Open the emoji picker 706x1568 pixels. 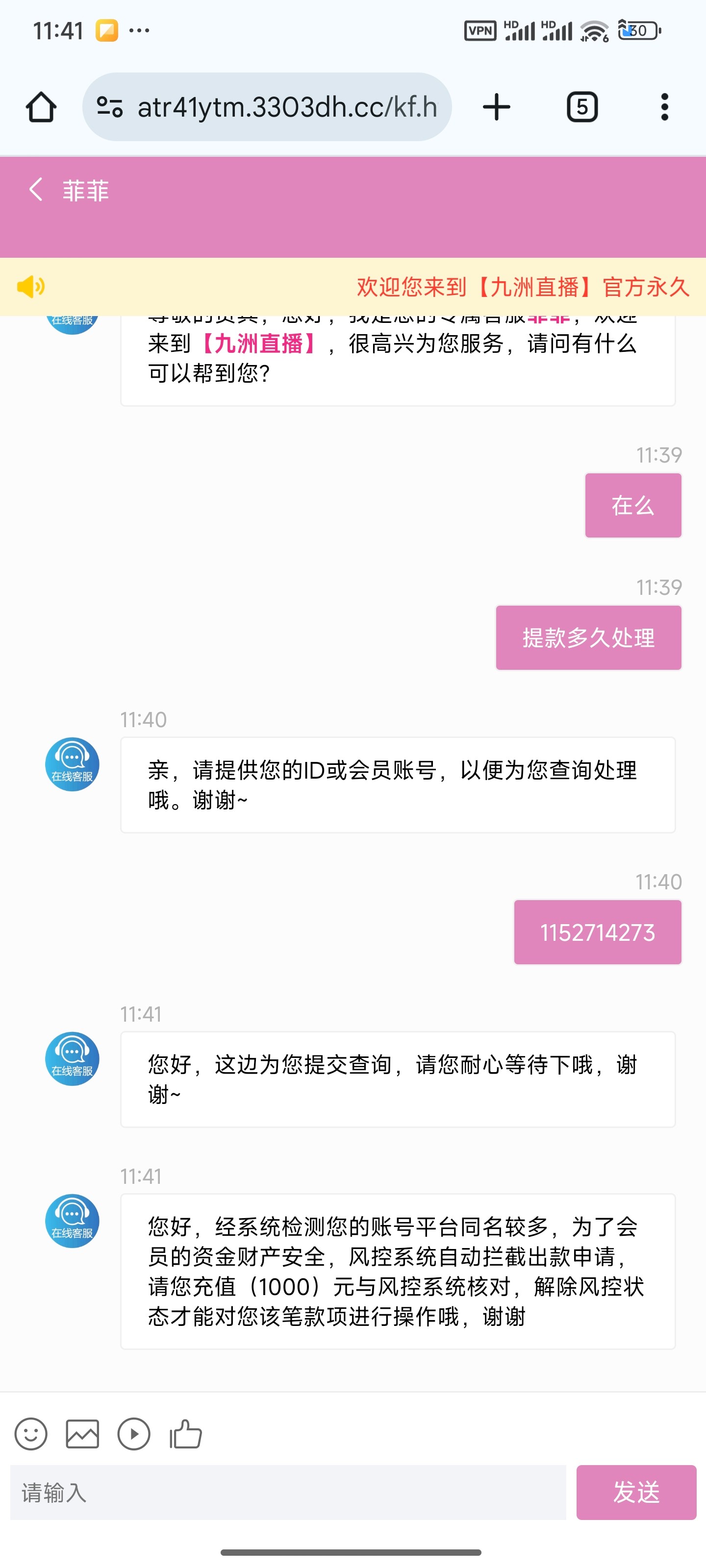click(31, 1433)
